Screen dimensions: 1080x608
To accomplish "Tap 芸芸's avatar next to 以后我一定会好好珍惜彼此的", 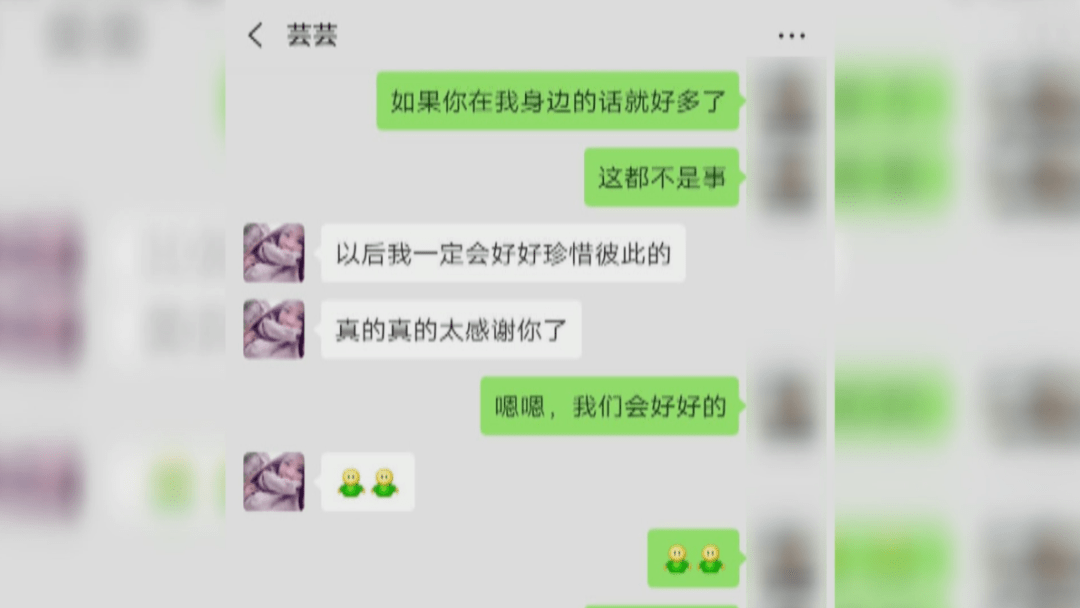I will point(273,253).
